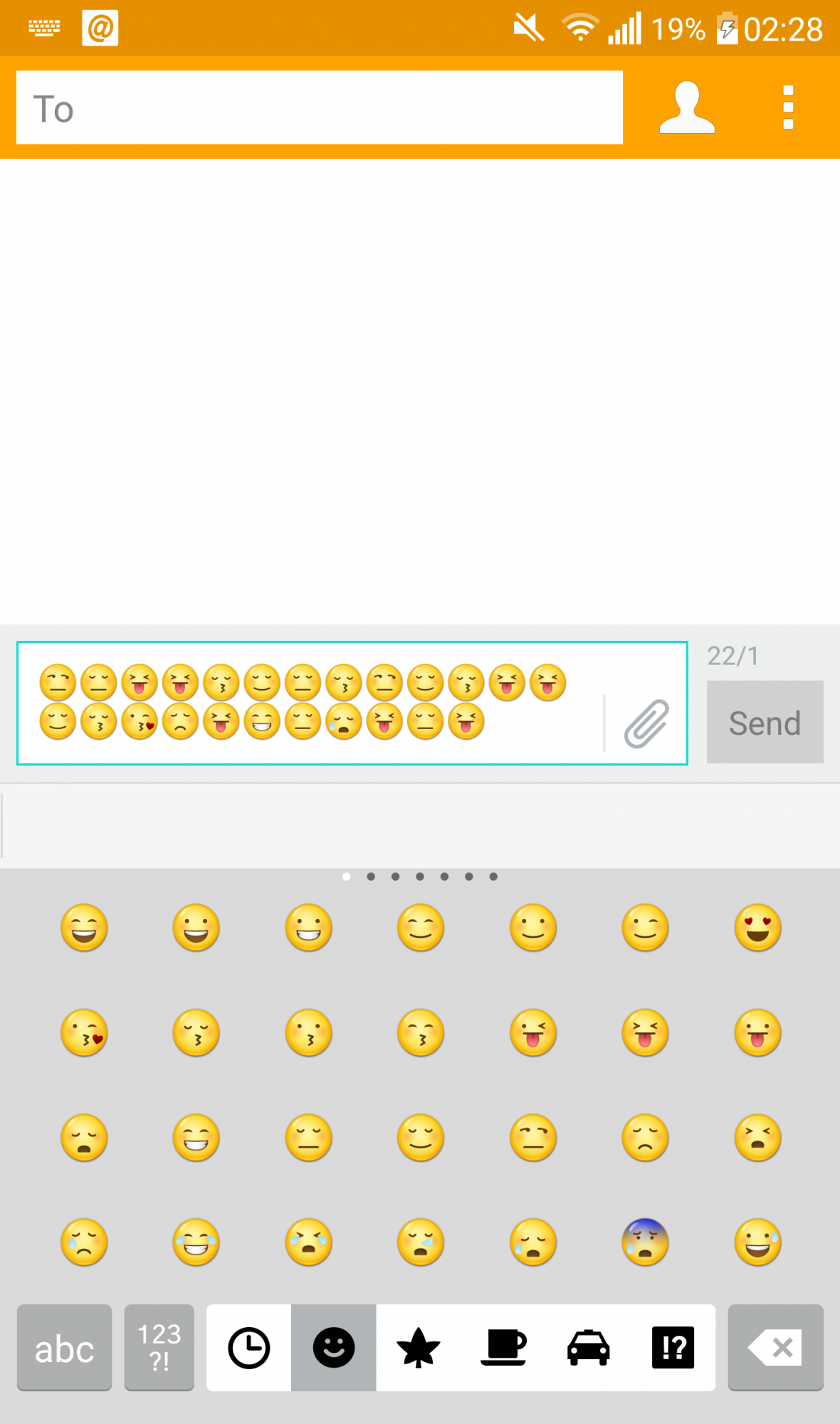This screenshot has height=1424, width=840.
Task: Open the contacts picker icon
Action: [x=686, y=108]
